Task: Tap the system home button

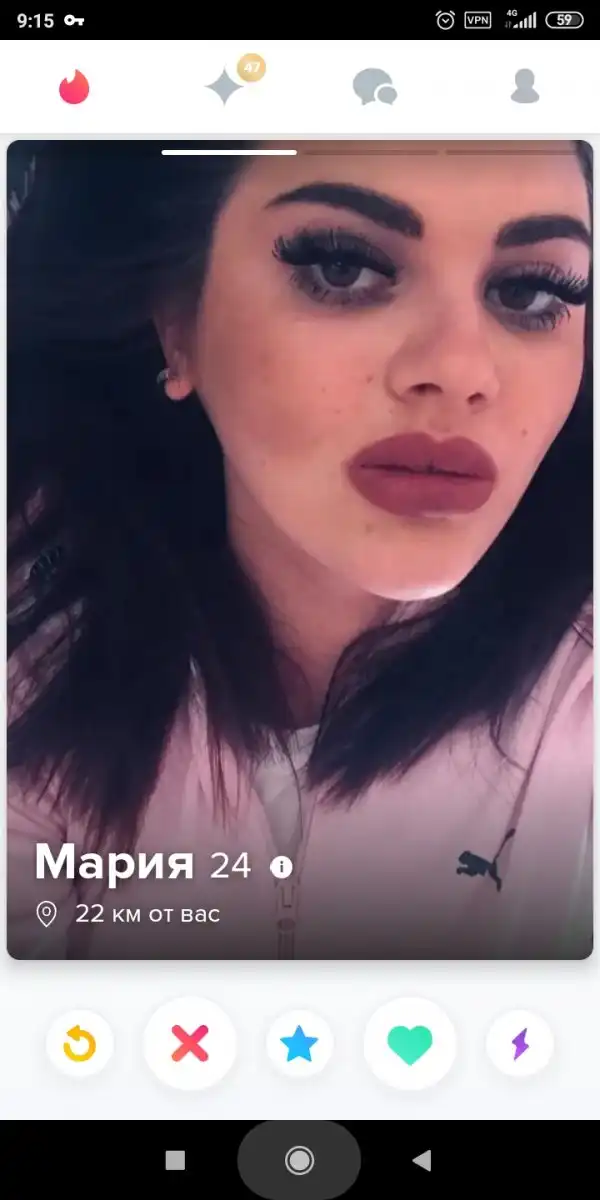Action: (299, 1160)
